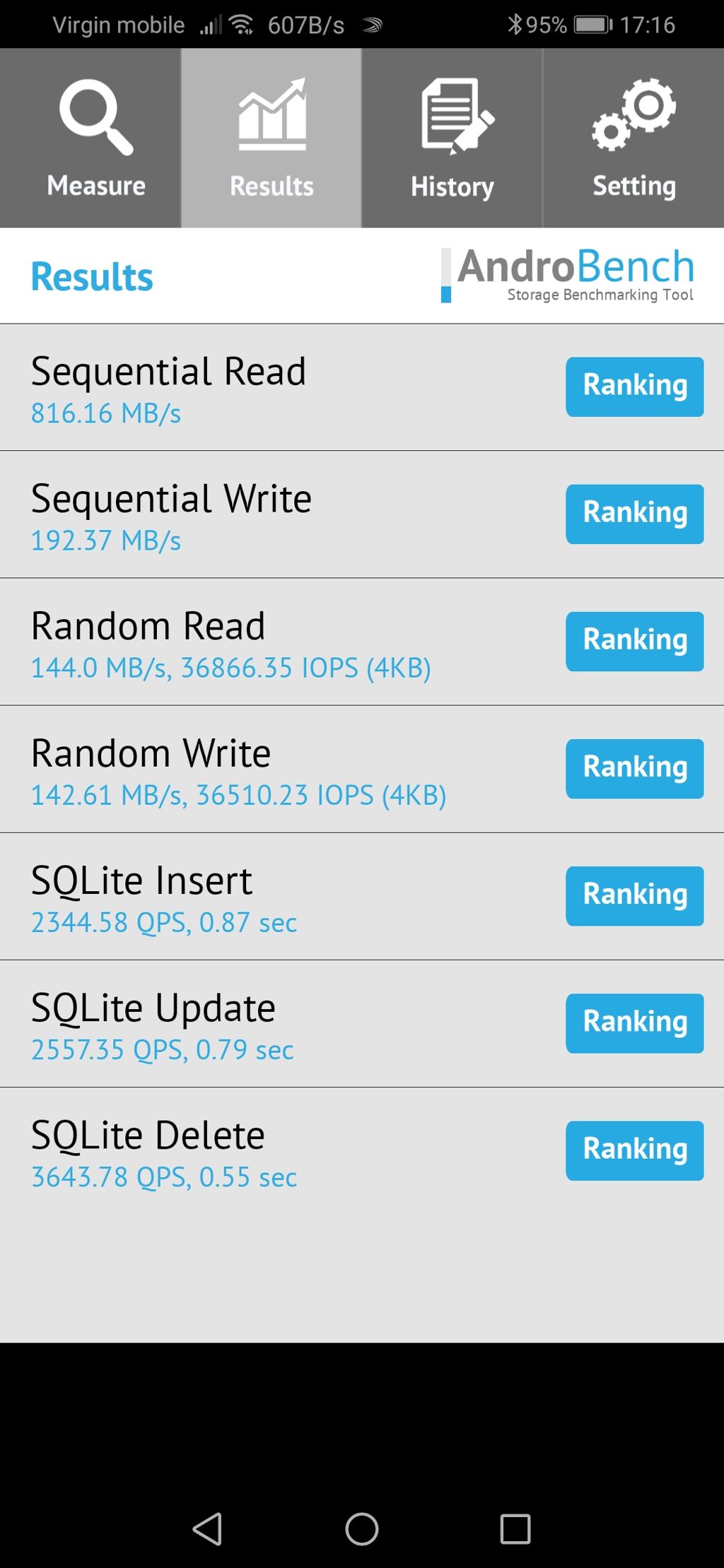Tap Ranking next to SQLite Insert
The height and width of the screenshot is (1568, 724).
tap(634, 895)
